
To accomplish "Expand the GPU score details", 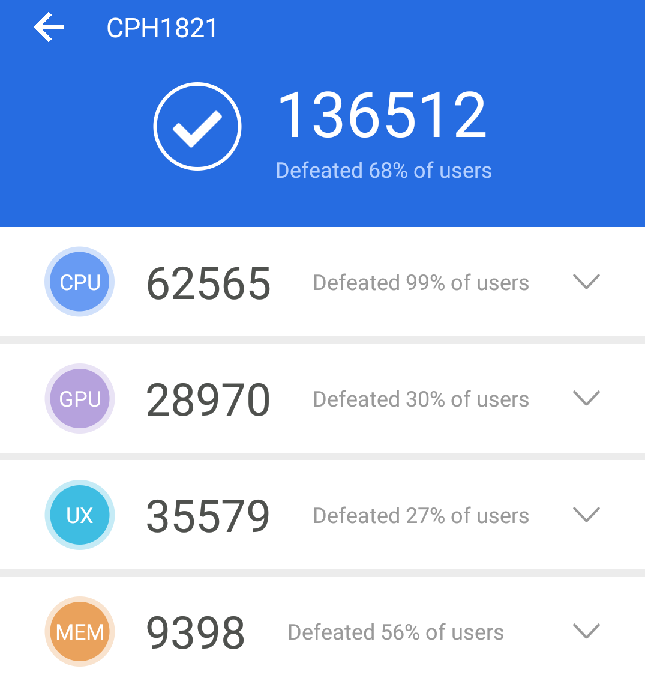I will 586,398.
